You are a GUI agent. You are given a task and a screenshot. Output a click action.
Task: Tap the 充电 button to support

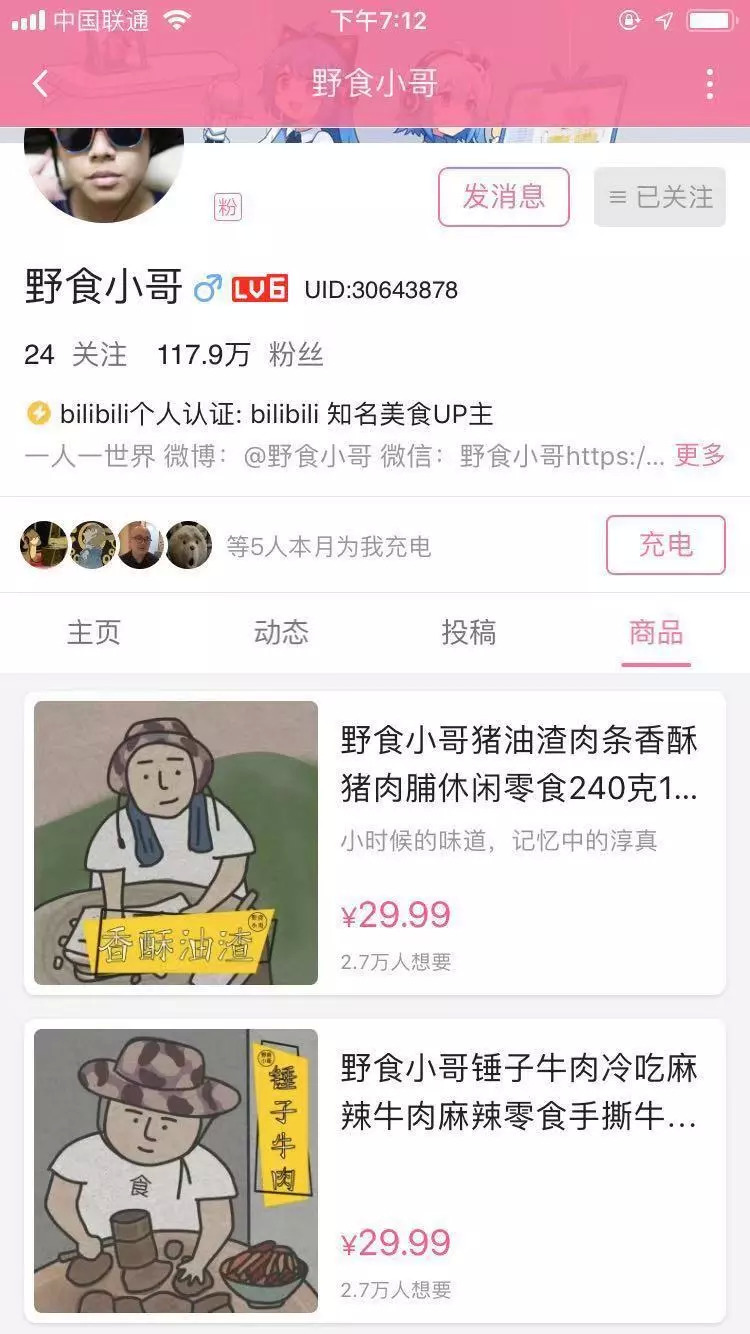tap(665, 545)
